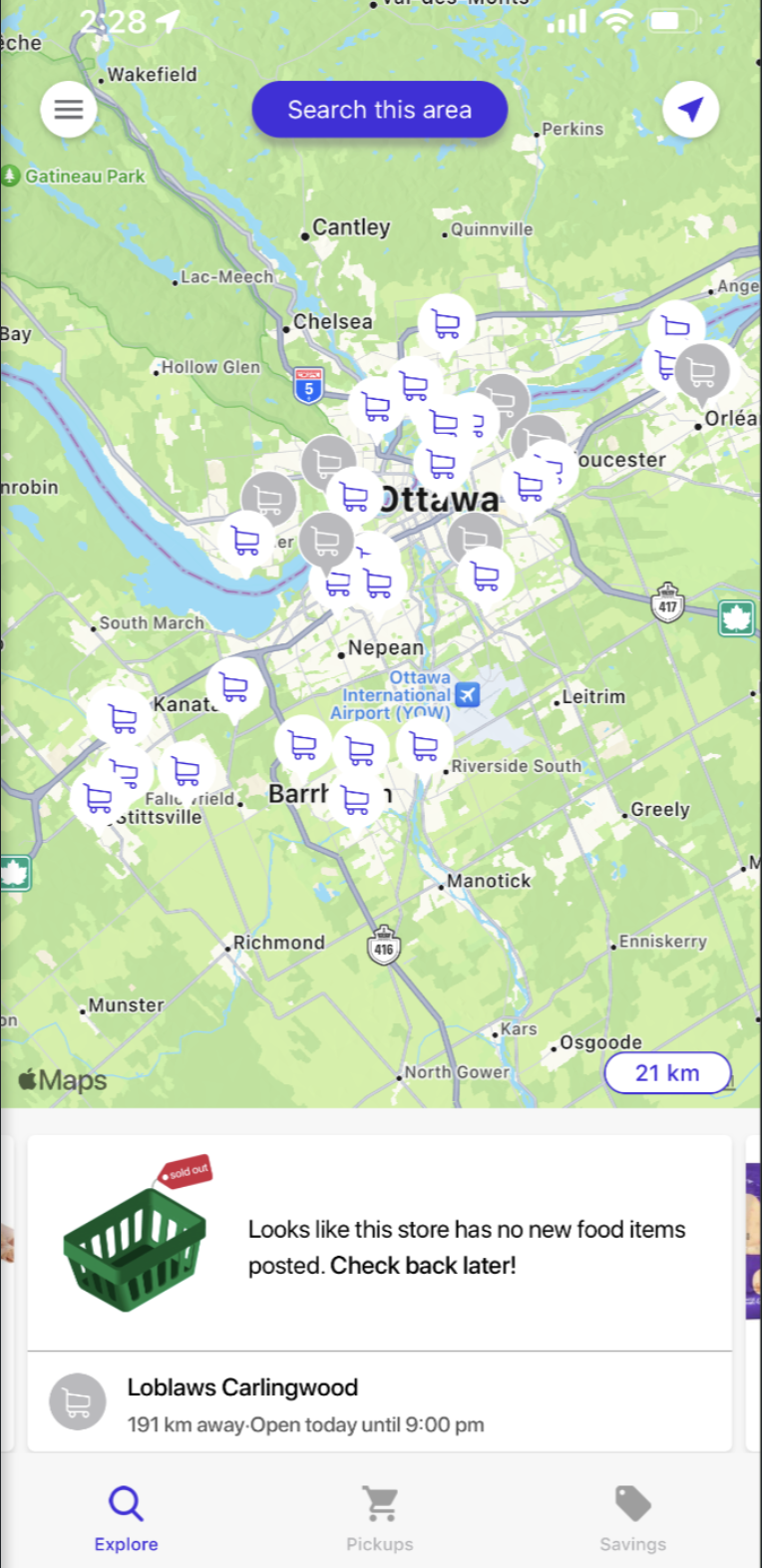Screen dimensions: 762x1568
Task: Open the hamburger menu
Action: 69,109
